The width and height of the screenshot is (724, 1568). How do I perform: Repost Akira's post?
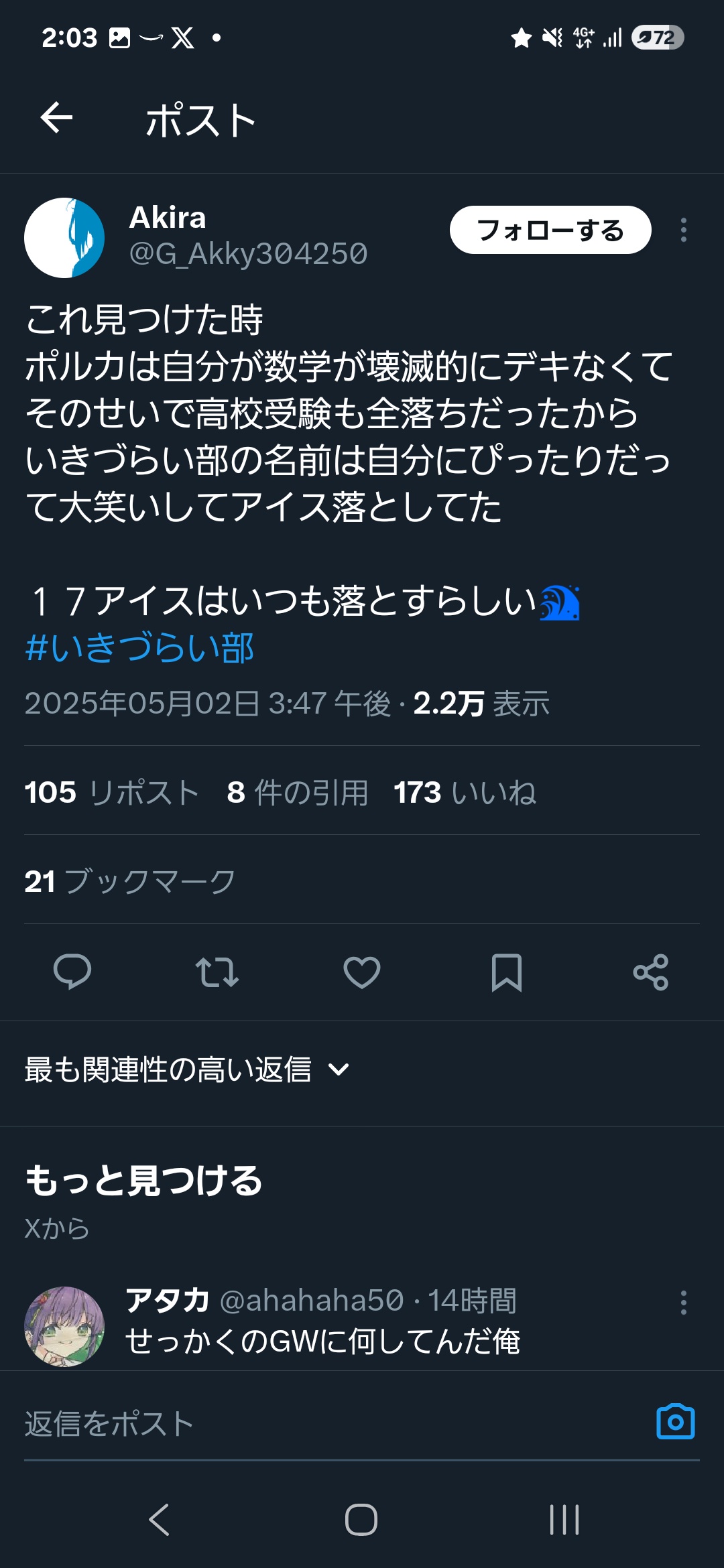pos(217,972)
